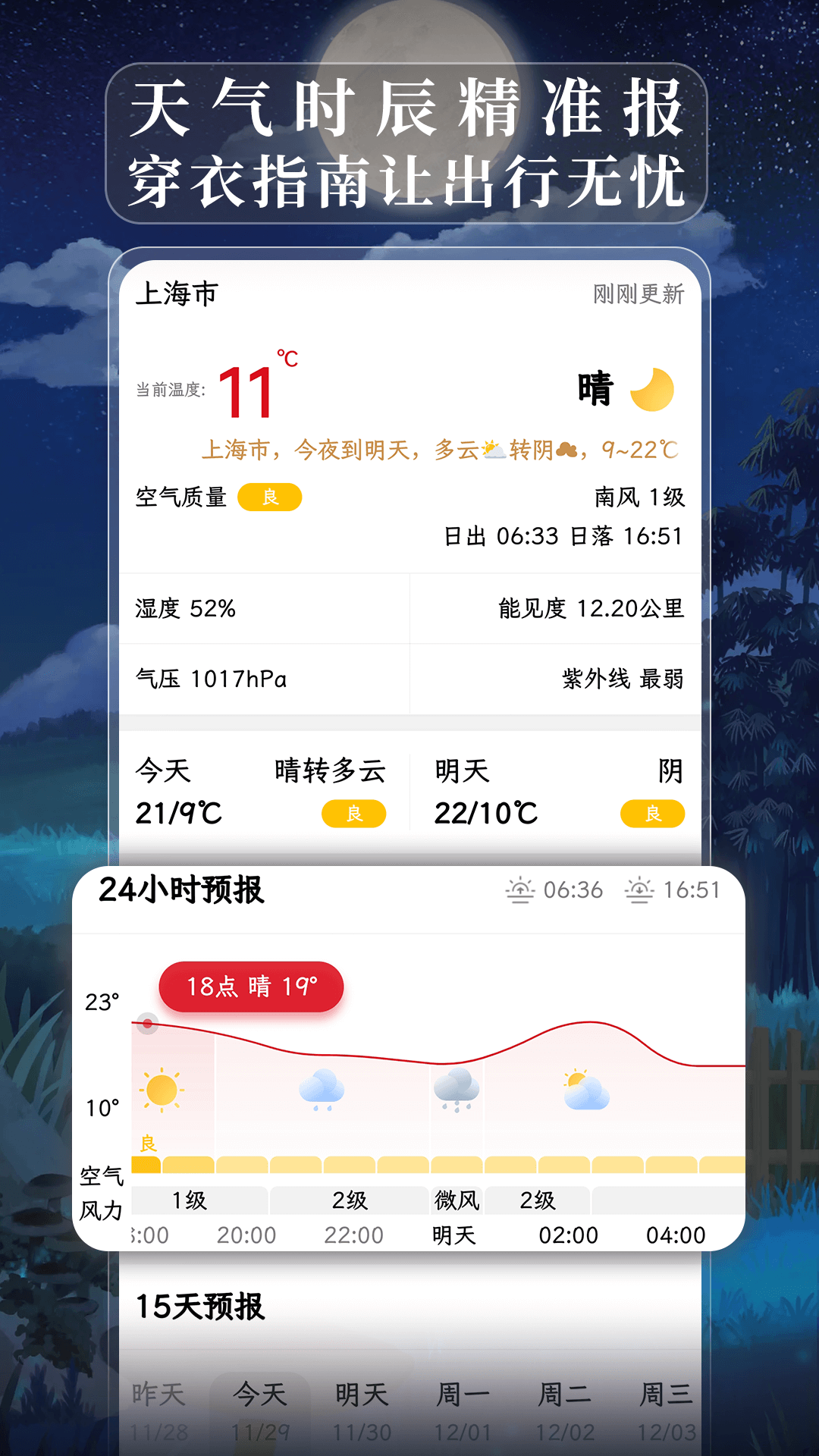Image resolution: width=819 pixels, height=1456 pixels.
Task: Tap the 18点 晴 19° tooltip bubble
Action: tap(251, 986)
